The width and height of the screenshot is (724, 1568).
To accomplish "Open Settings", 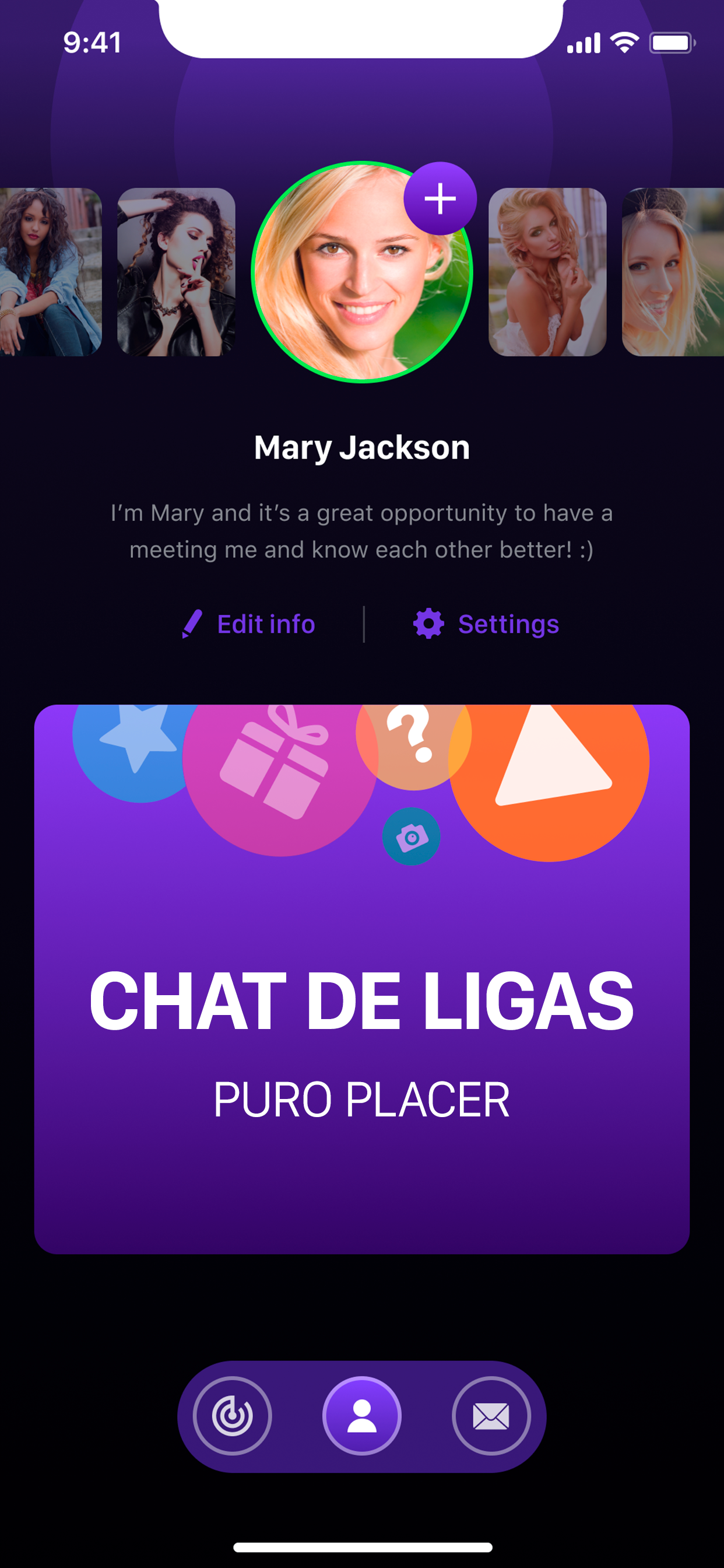I will 486,624.
